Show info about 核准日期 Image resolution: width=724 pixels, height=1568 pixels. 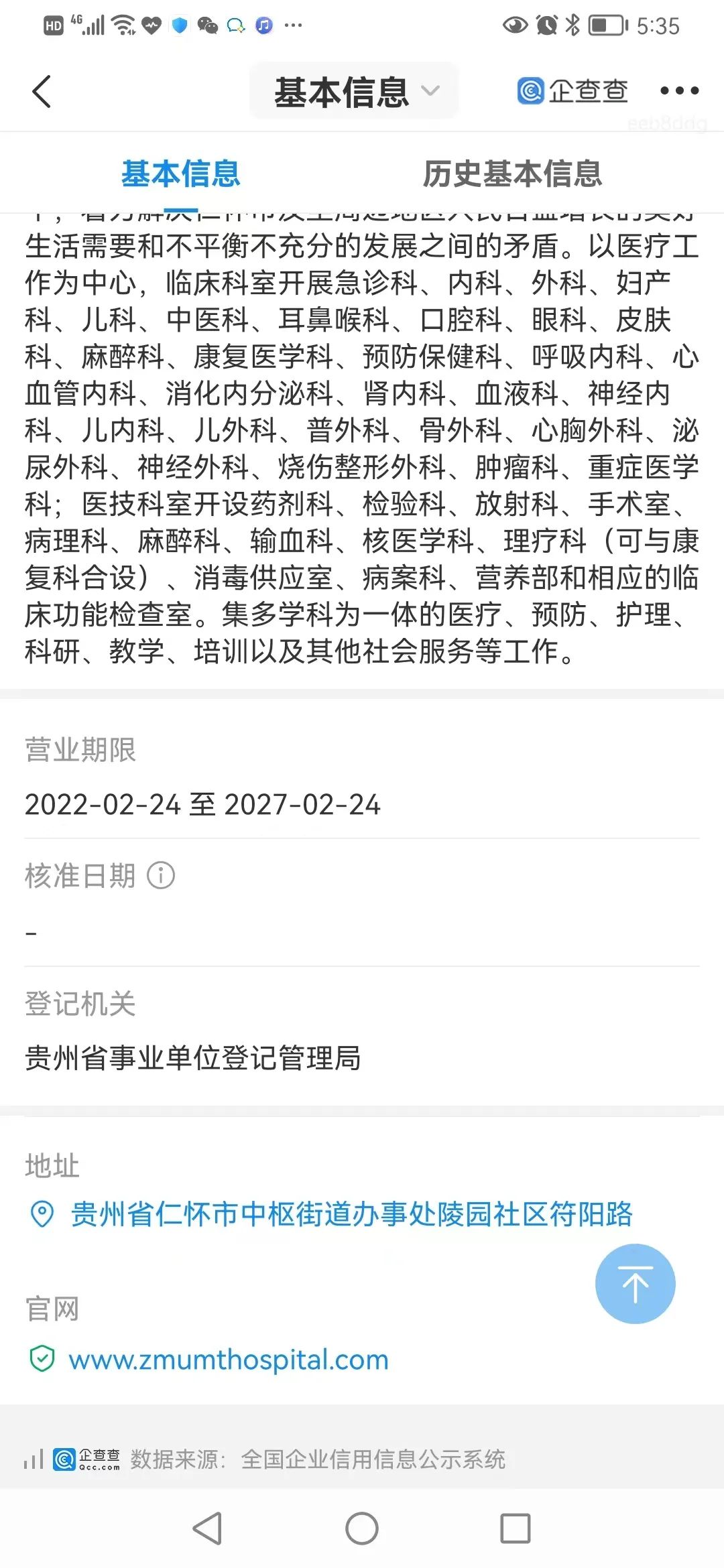point(161,875)
